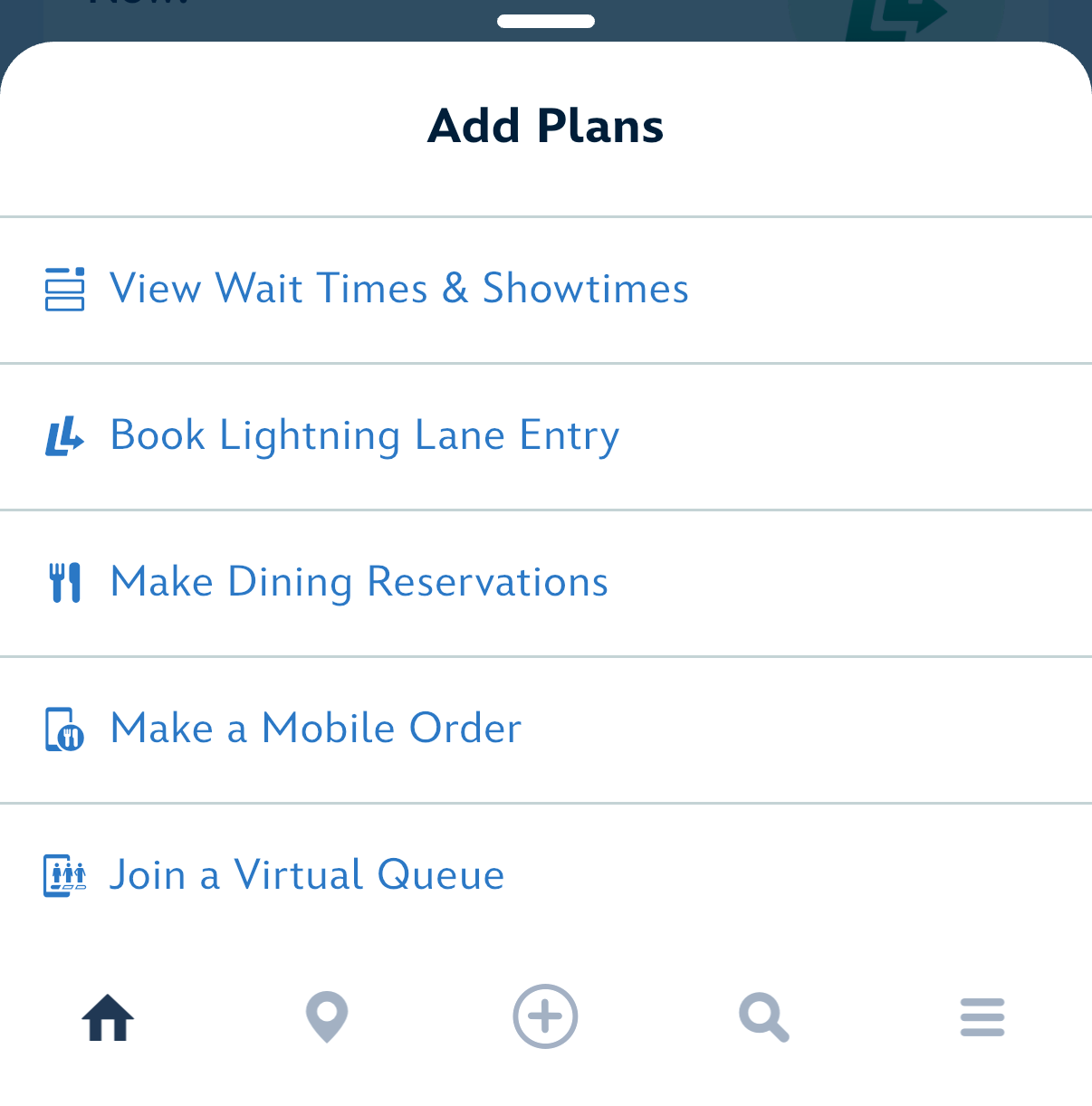The width and height of the screenshot is (1092, 1106).
Task: Go to the Home tab
Action: click(x=108, y=1017)
